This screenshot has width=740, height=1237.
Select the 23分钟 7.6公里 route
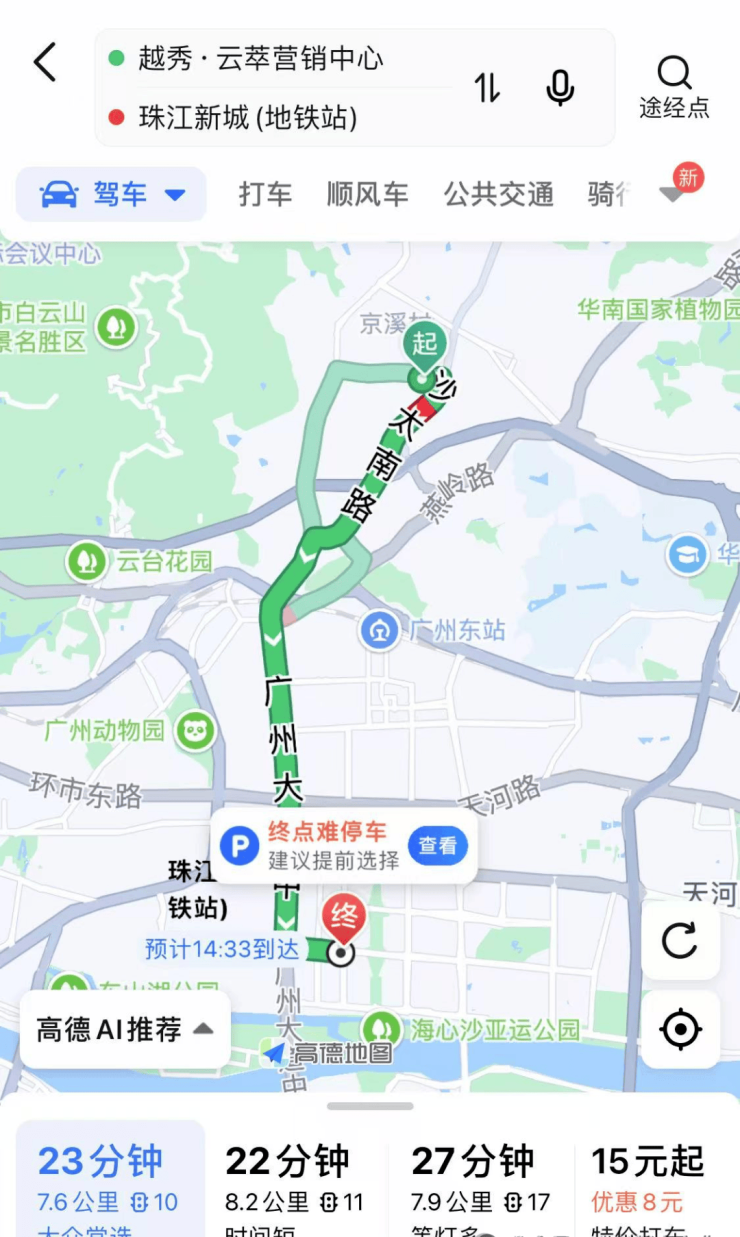click(x=110, y=1180)
